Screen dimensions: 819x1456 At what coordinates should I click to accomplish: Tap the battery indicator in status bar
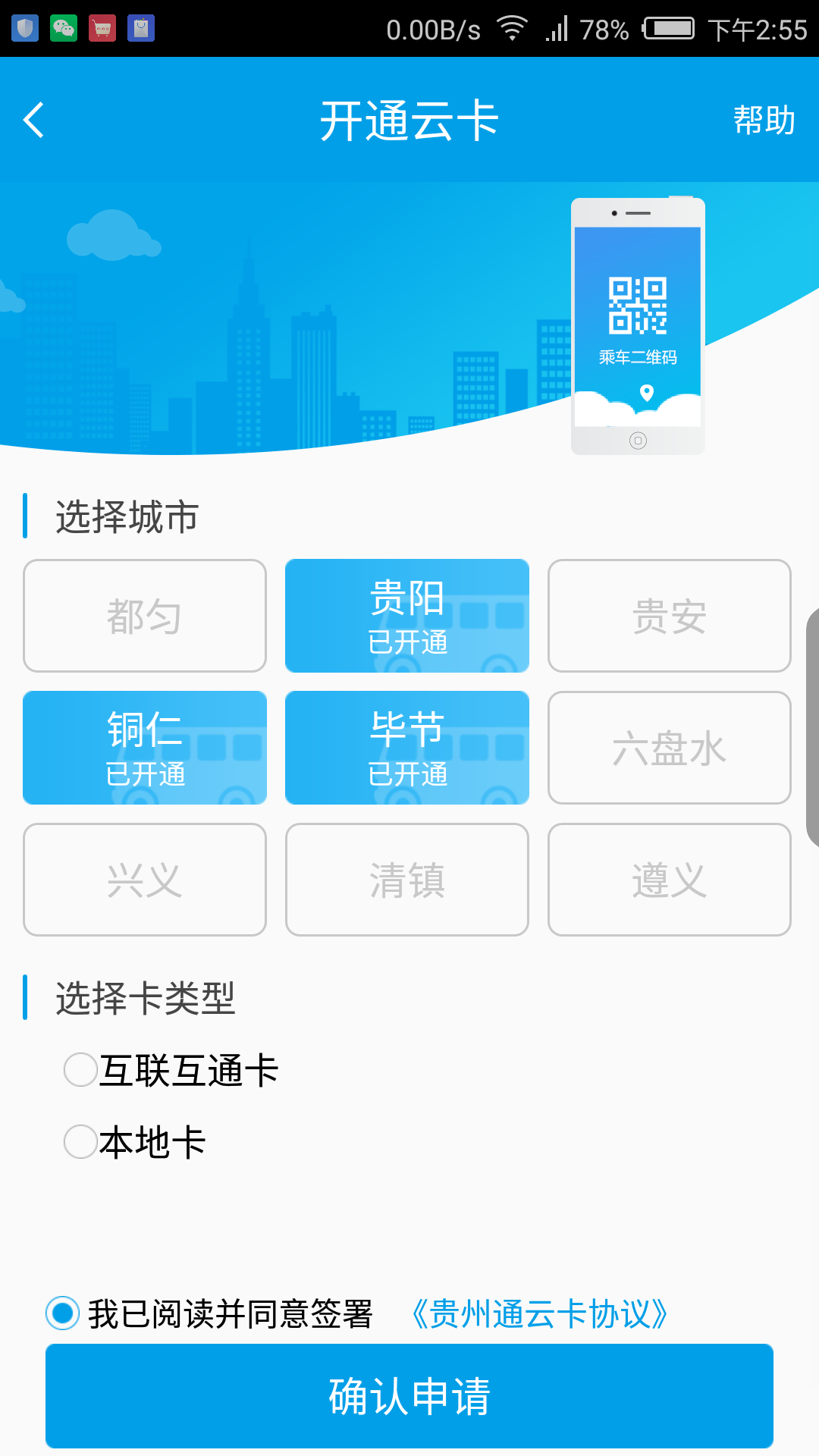coord(667,28)
